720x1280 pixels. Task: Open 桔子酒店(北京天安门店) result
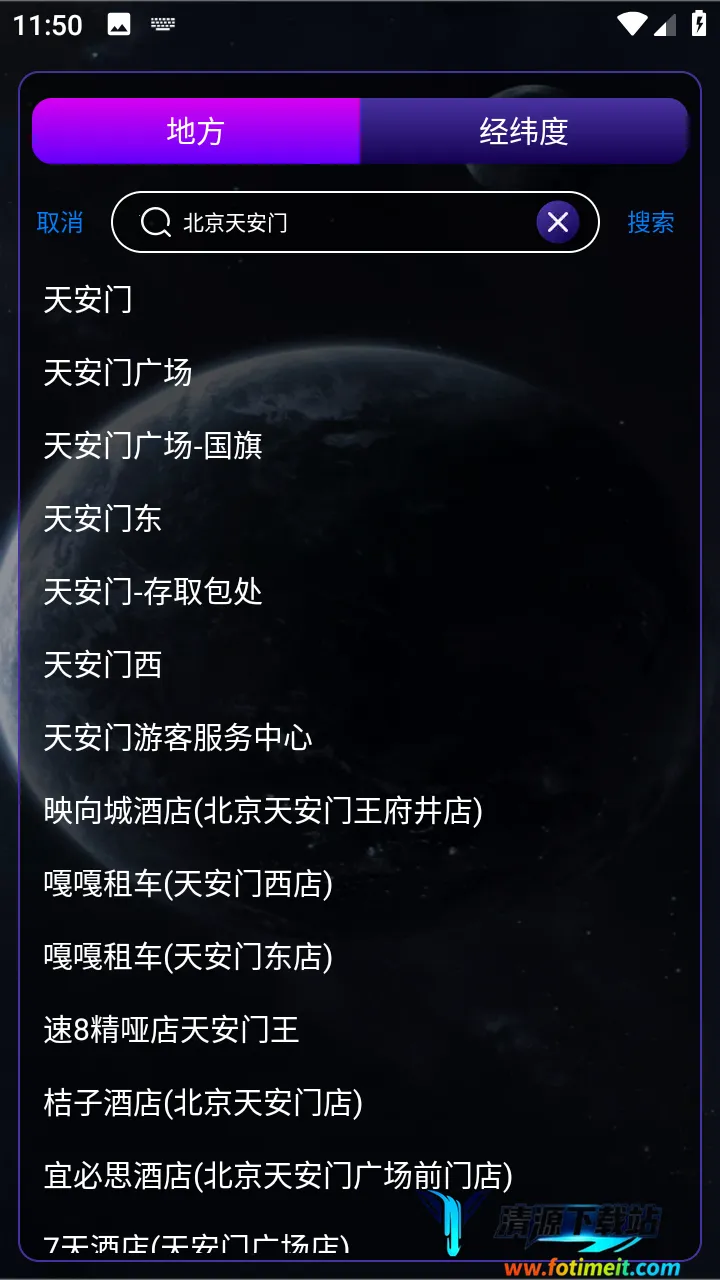tap(203, 1103)
